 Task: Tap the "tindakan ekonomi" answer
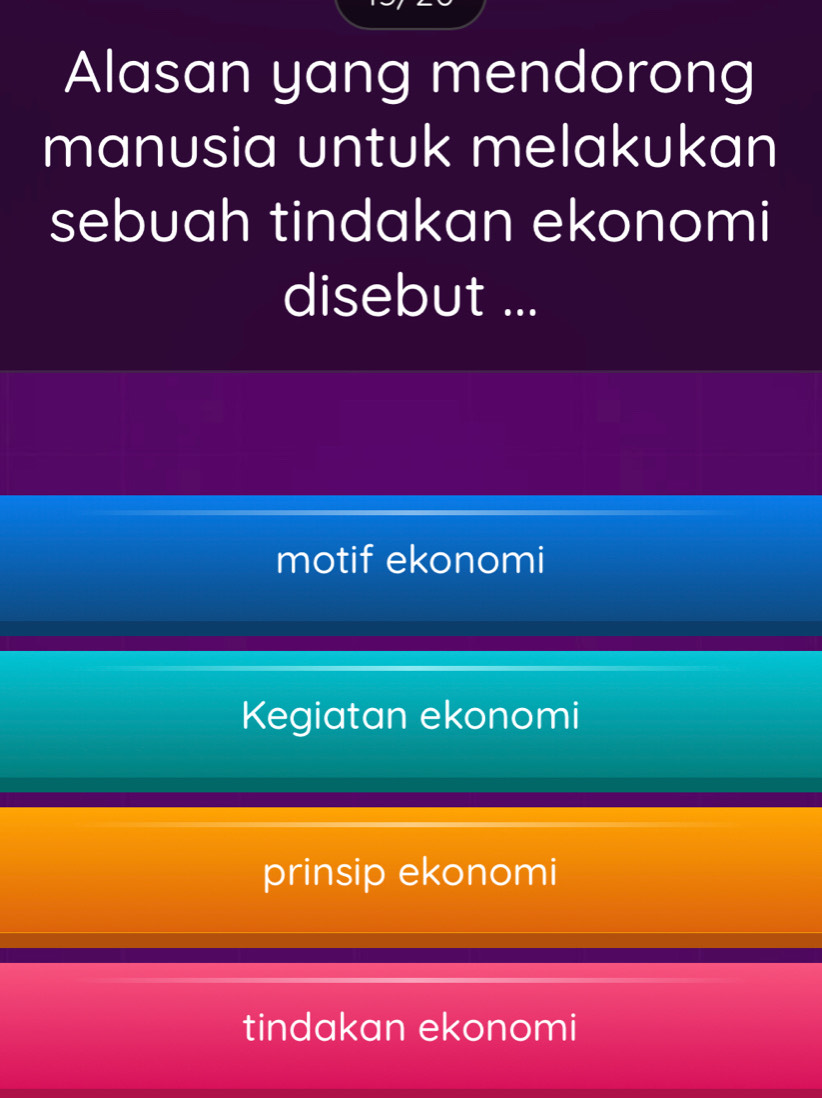[x=410, y=1027]
